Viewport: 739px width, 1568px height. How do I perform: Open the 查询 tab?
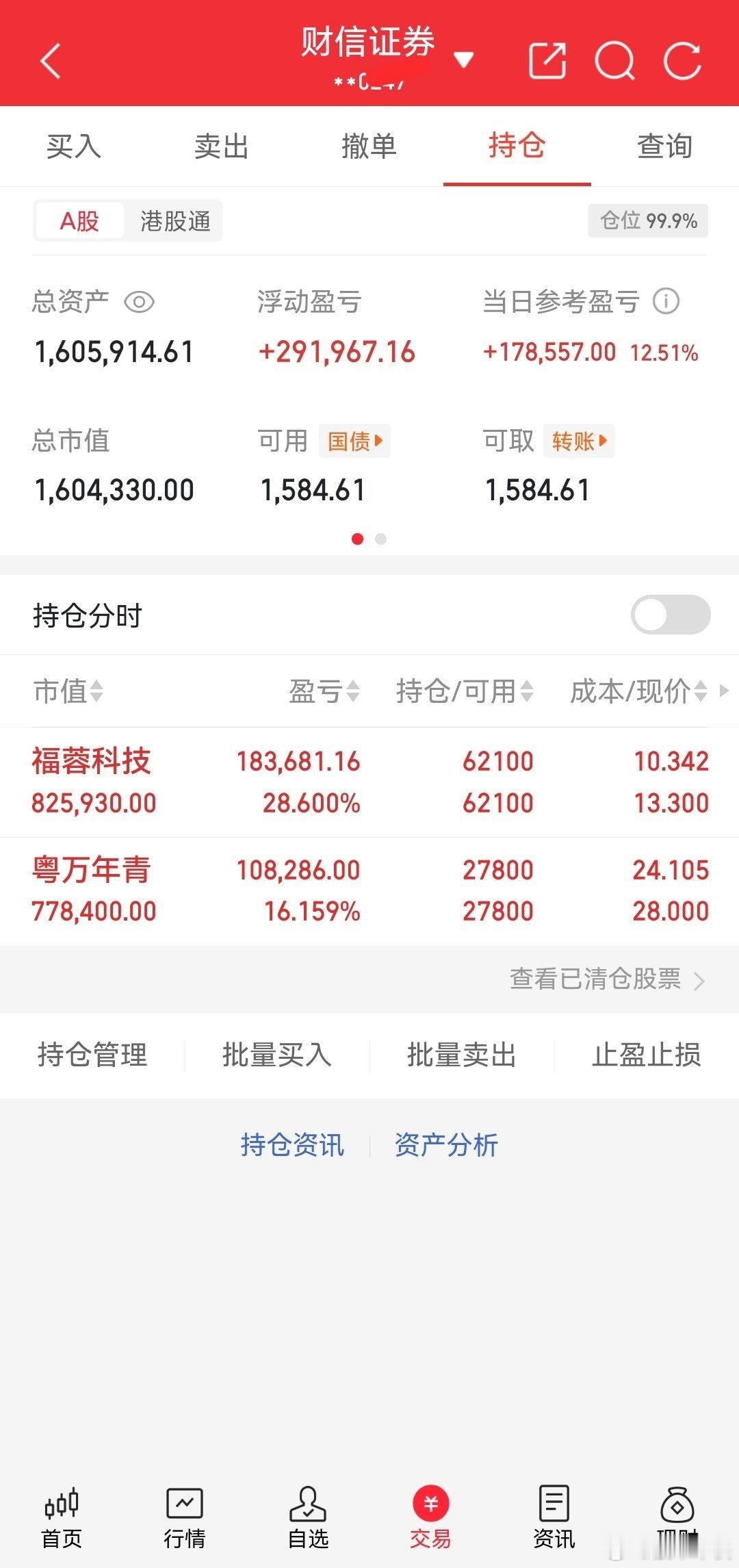(x=664, y=146)
